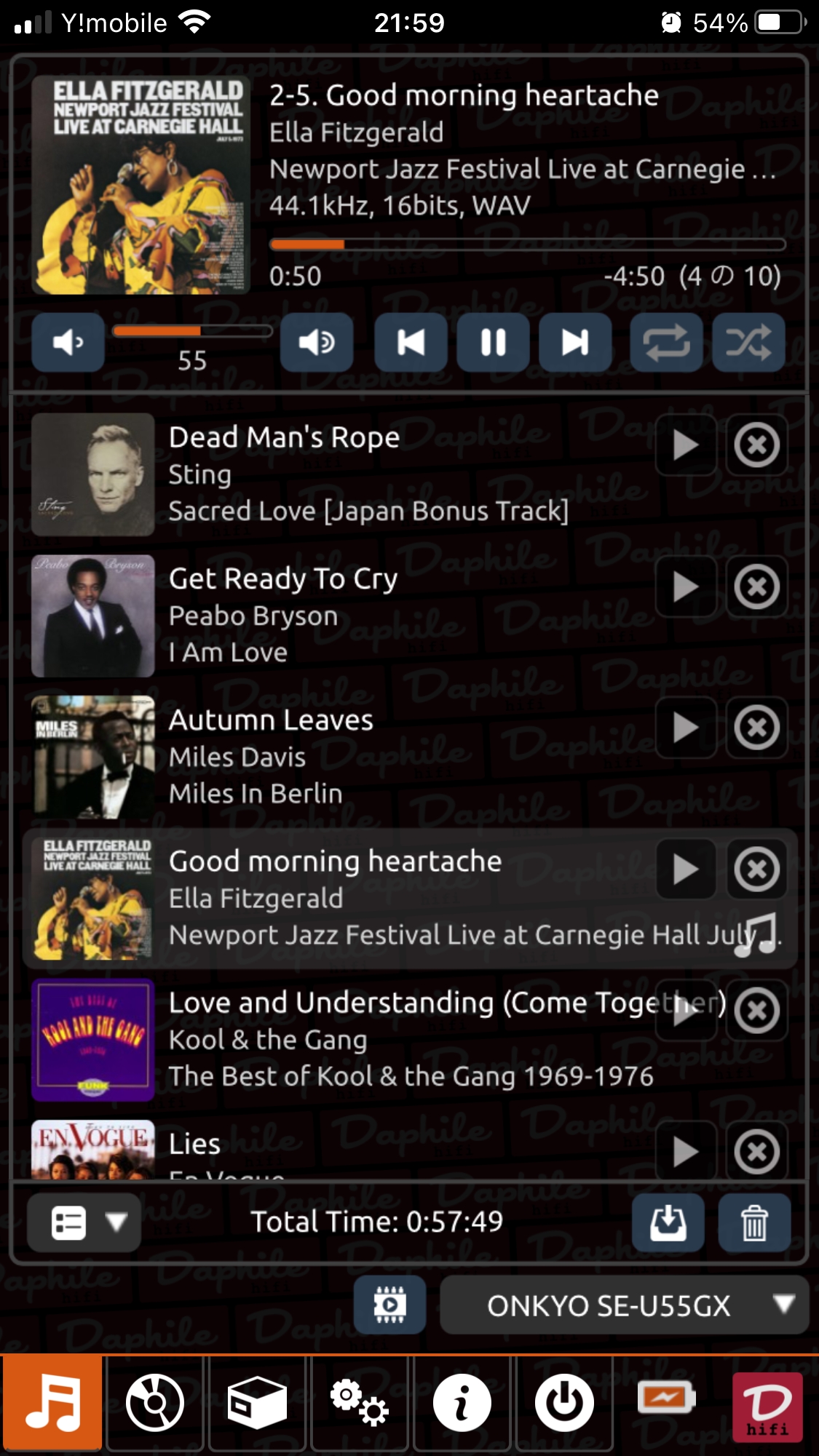
Task: Open the settings gears tab
Action: click(x=360, y=1401)
